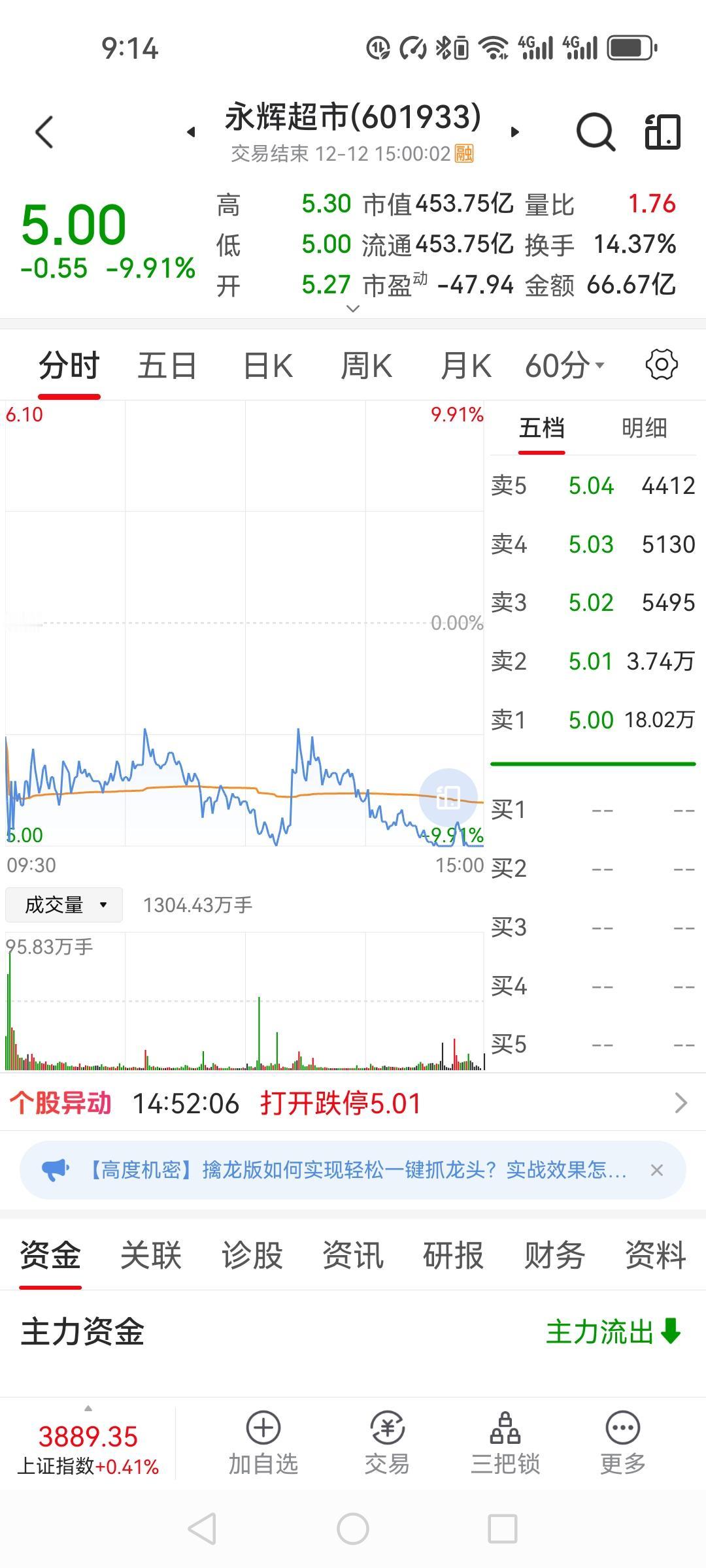Select the 财务 tab
Viewport: 706px width, 1568px height.
[552, 1254]
